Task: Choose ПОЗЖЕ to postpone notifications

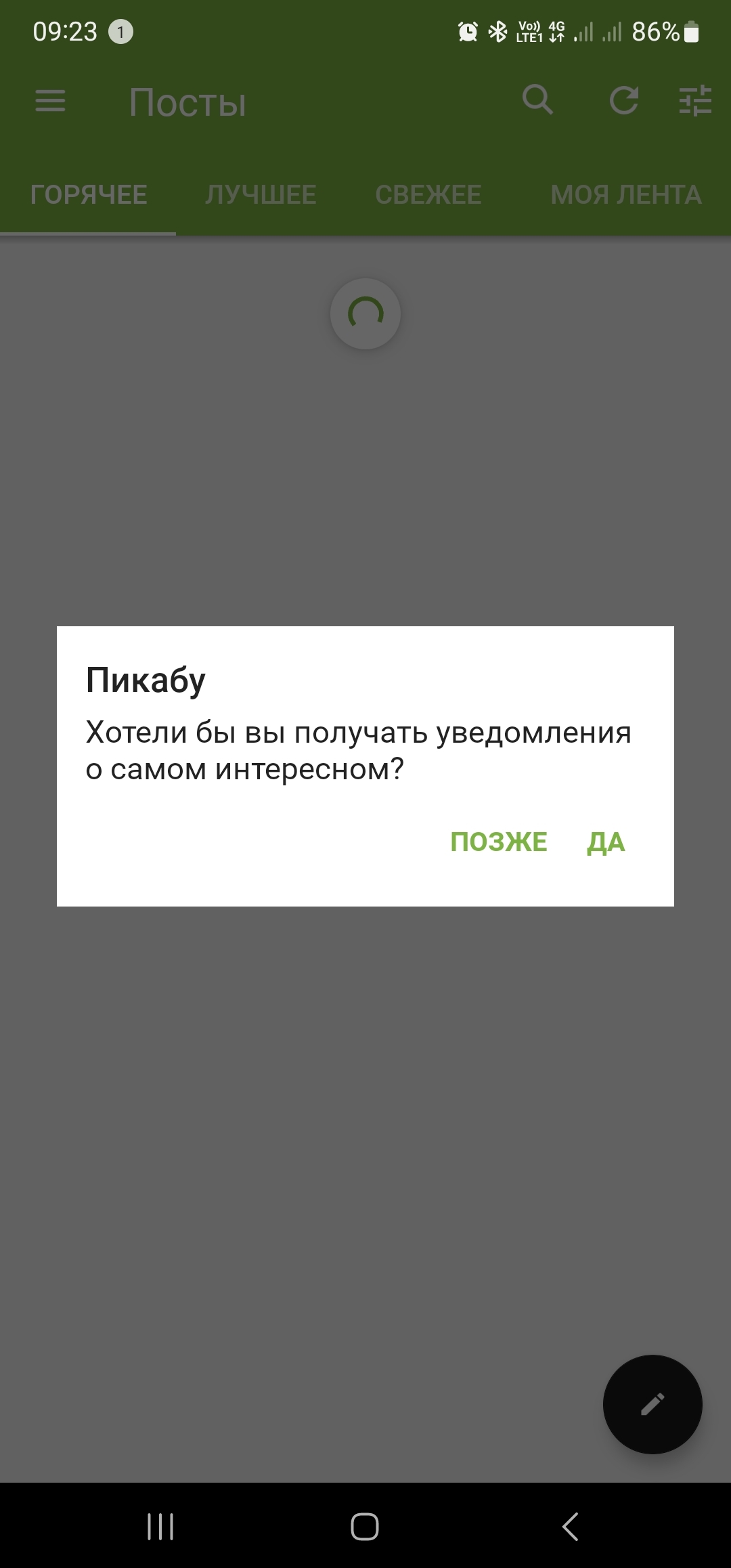Action: click(x=499, y=842)
